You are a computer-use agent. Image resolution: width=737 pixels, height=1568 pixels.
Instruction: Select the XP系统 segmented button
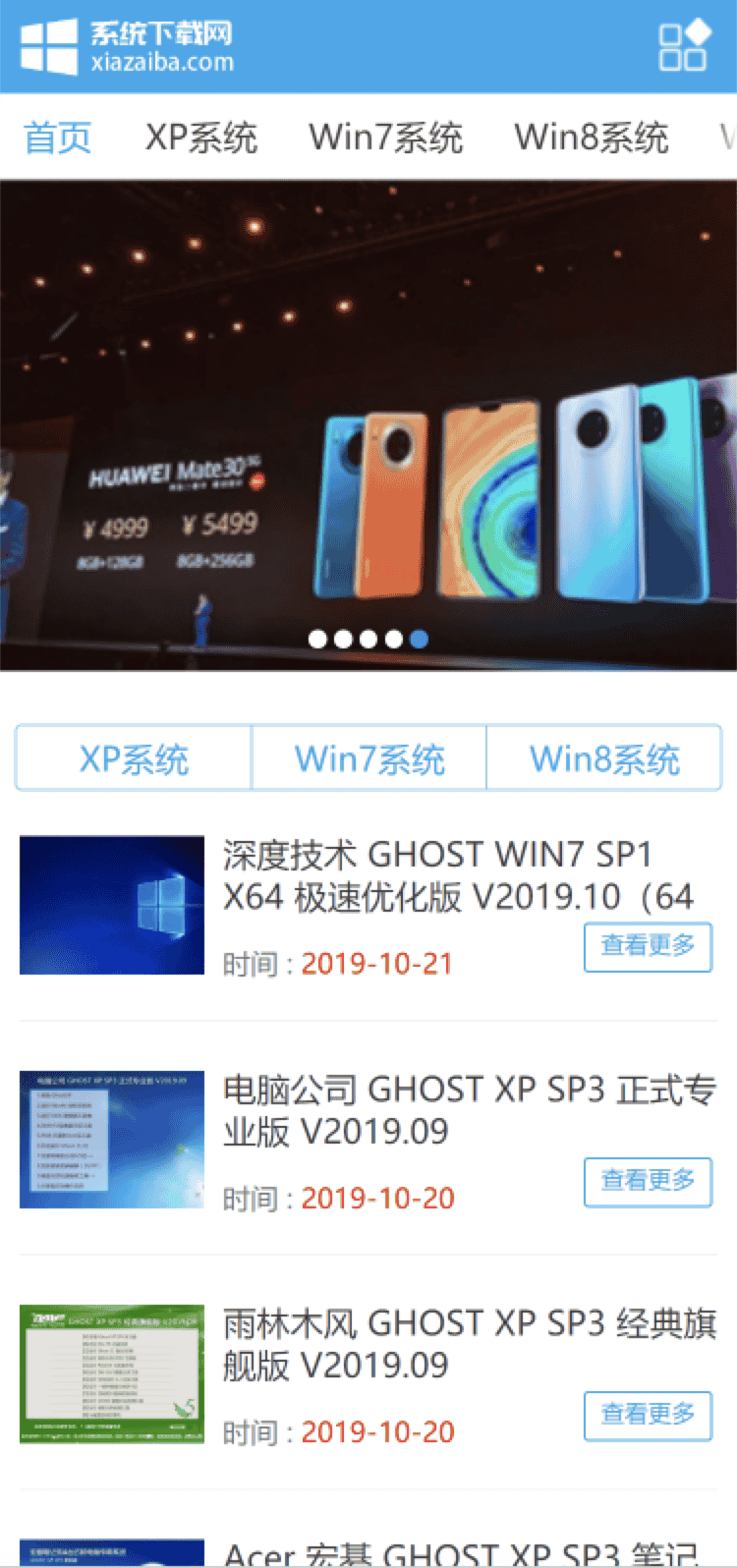coord(134,758)
